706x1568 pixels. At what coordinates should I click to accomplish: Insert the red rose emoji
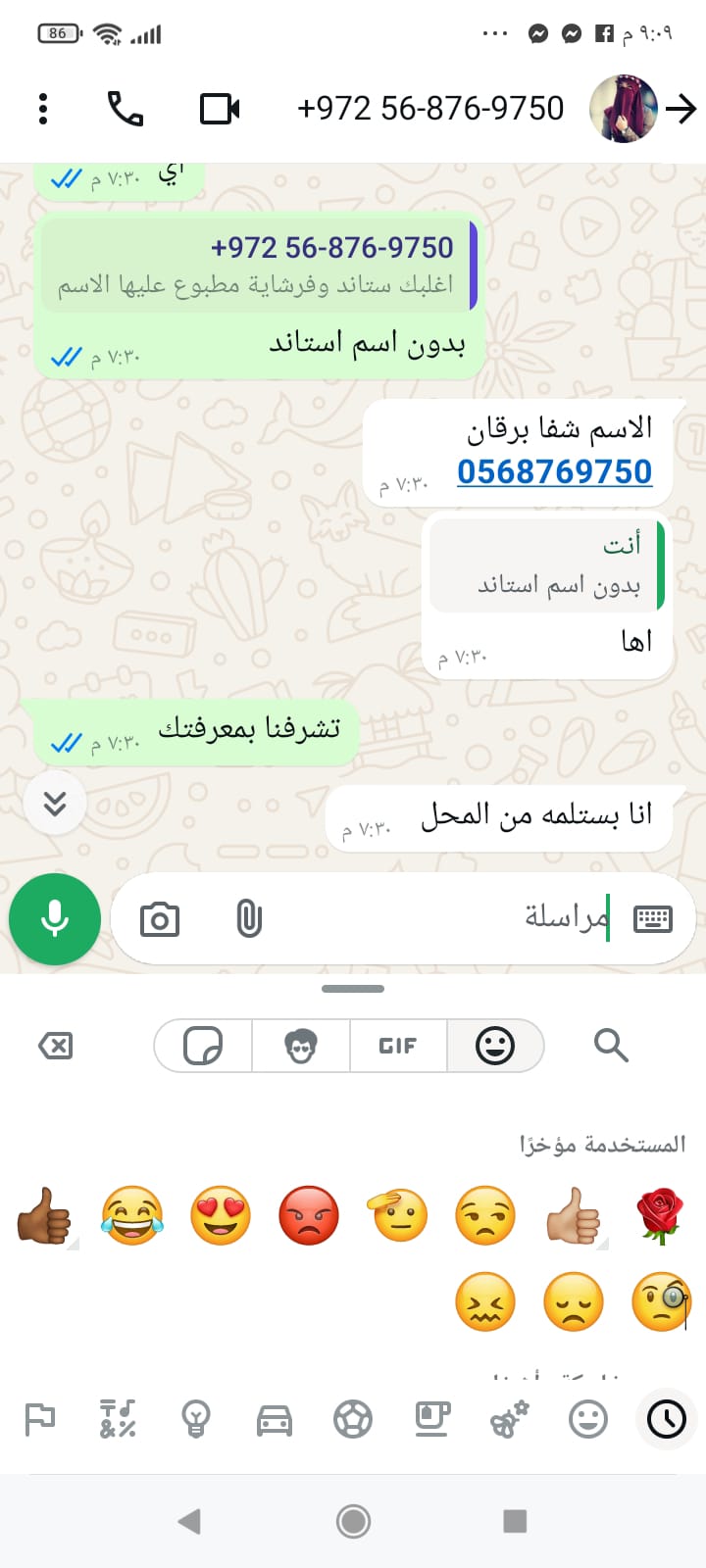(660, 1216)
